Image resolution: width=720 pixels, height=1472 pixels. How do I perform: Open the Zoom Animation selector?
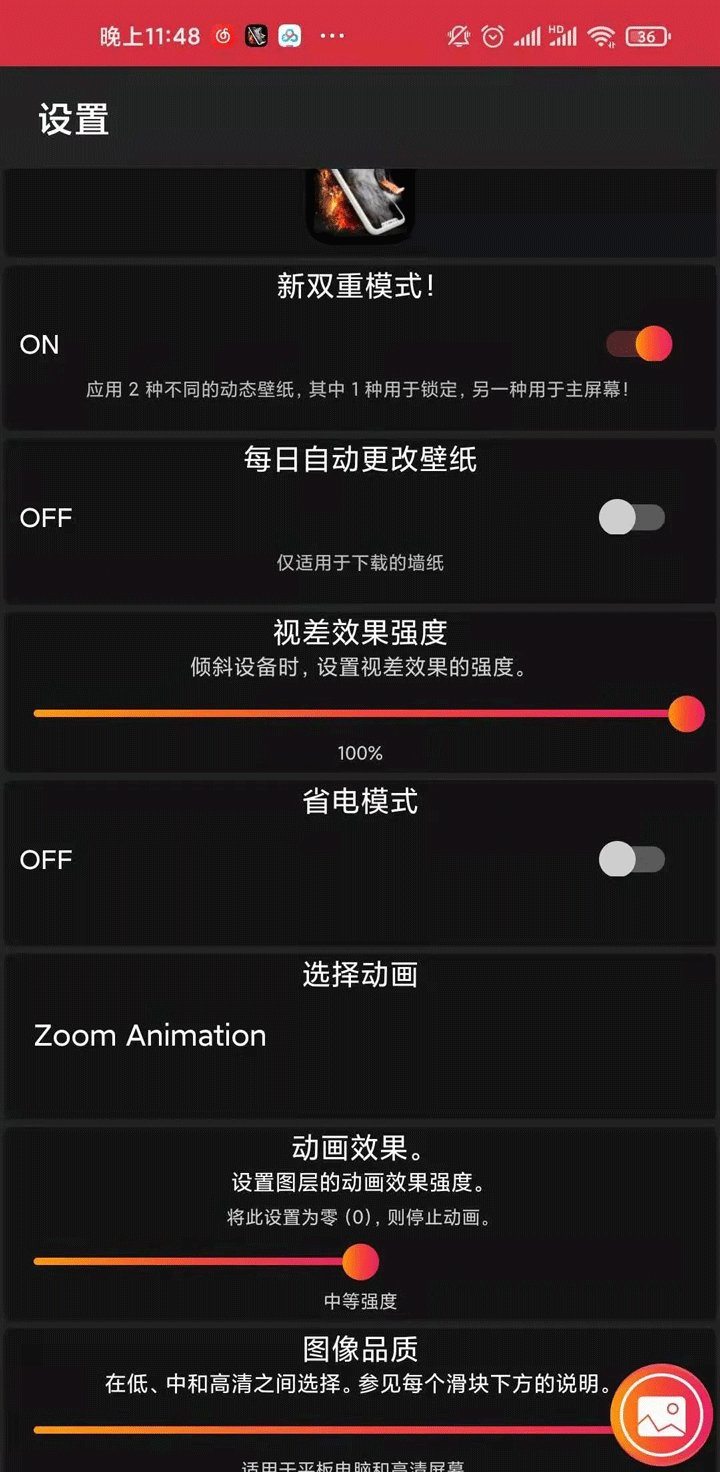tap(150, 1036)
